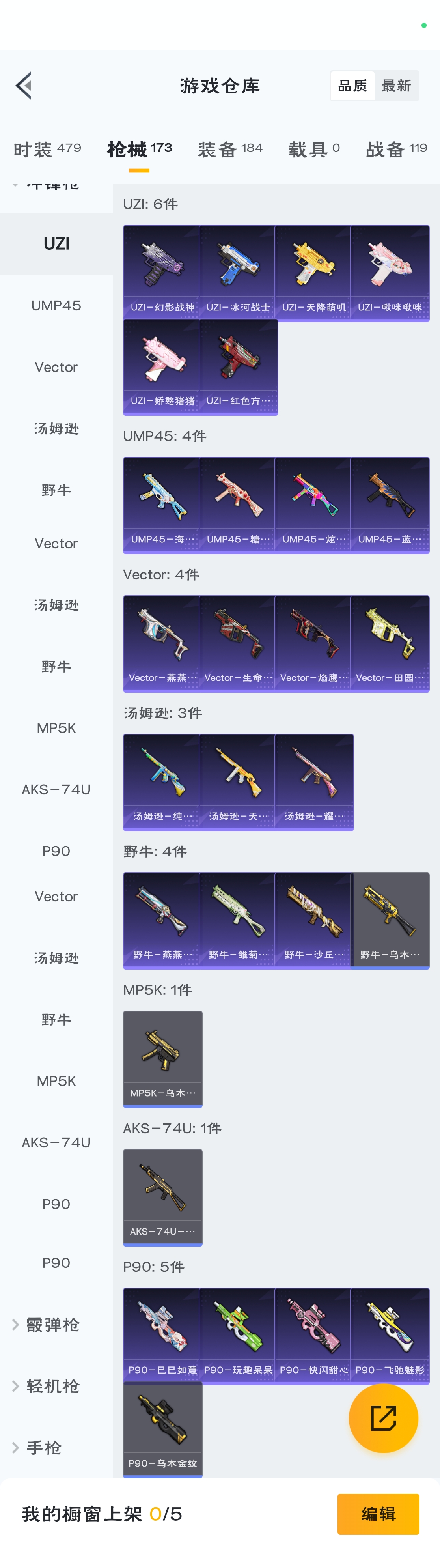Image resolution: width=440 pixels, height=1568 pixels.
Task: Tap the orange share floating button
Action: point(383,1418)
